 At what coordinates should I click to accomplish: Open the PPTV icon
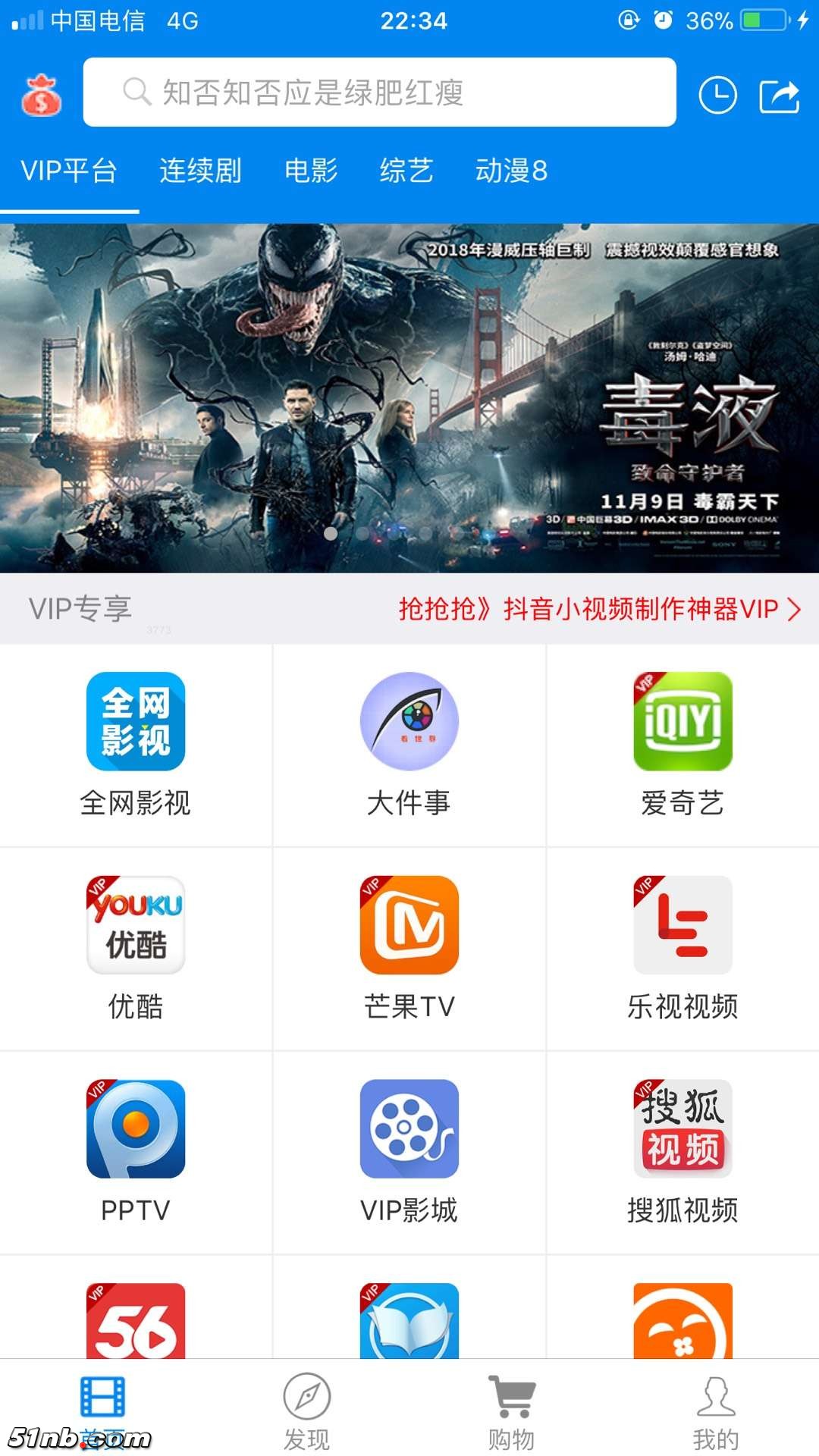(x=136, y=1130)
